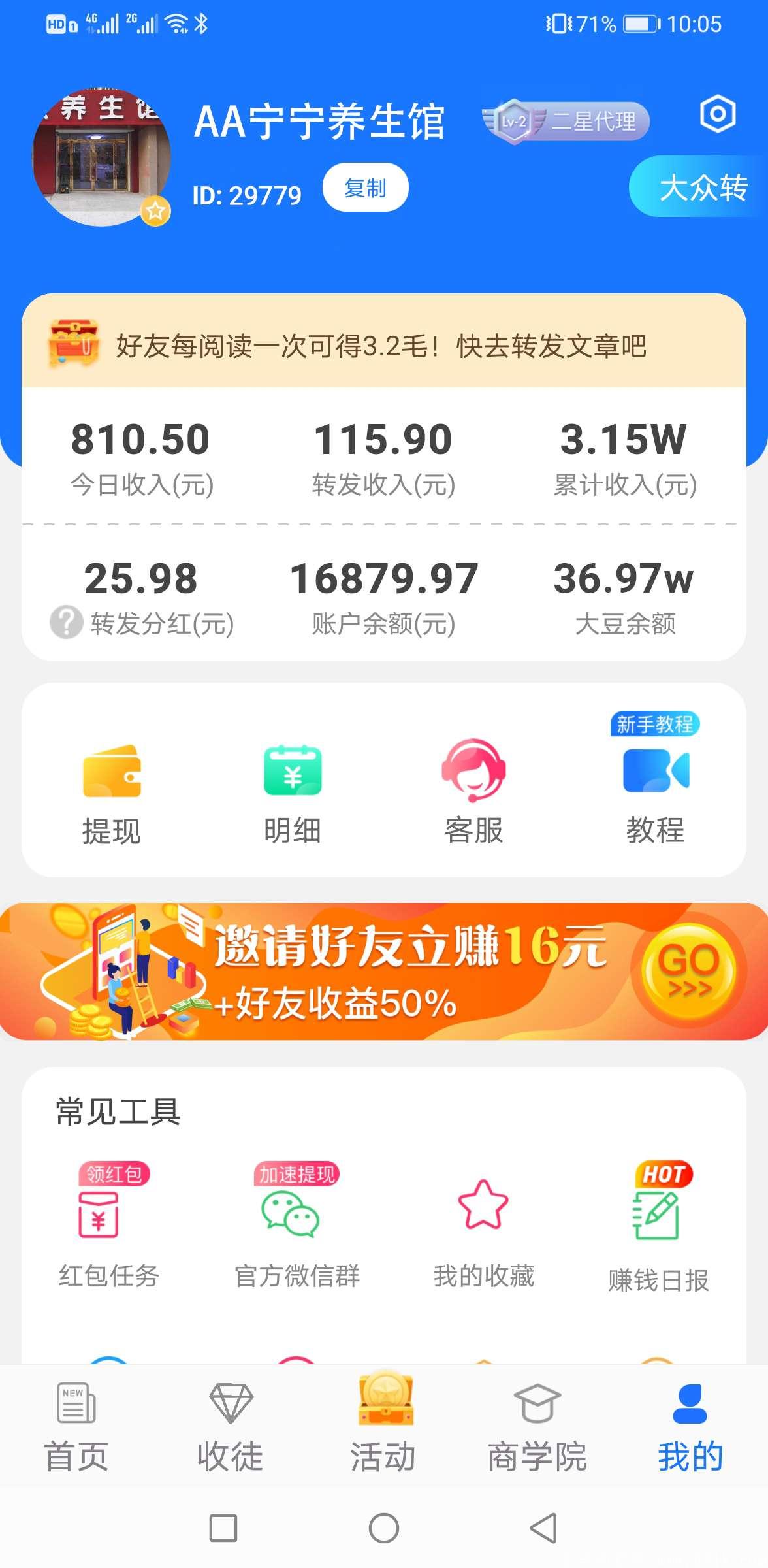768x1568 pixels.
Task: Open the settings hexagon icon
Action: 718,114
